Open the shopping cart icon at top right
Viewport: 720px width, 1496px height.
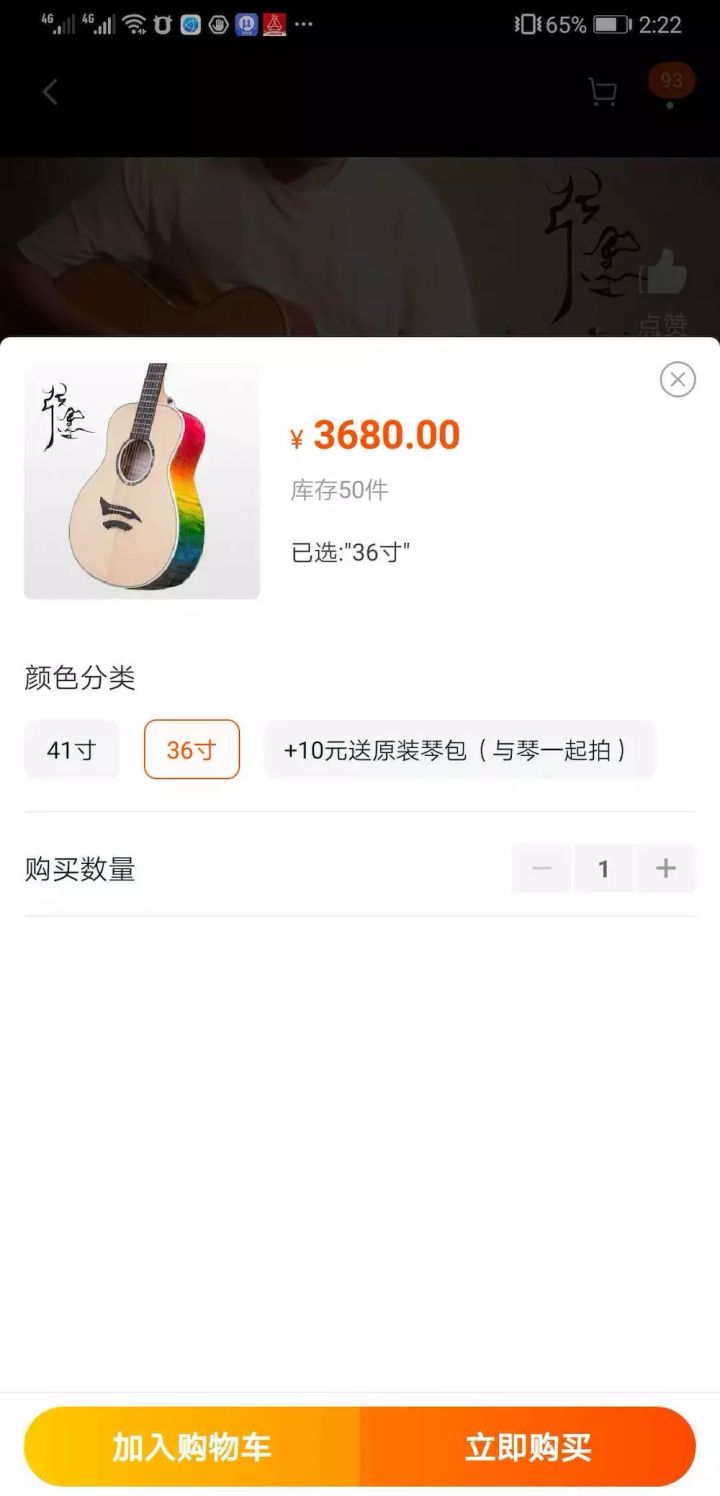coord(600,91)
